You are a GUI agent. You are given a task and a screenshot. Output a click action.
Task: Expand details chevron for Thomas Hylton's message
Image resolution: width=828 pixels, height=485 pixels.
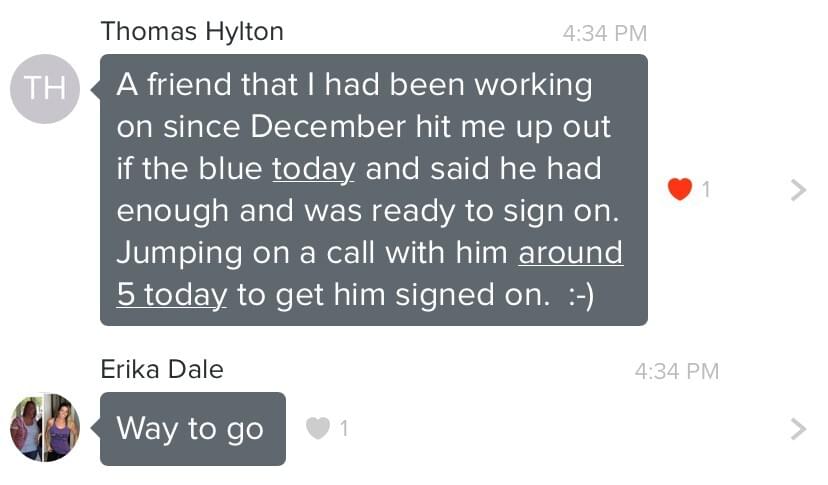pos(797,190)
